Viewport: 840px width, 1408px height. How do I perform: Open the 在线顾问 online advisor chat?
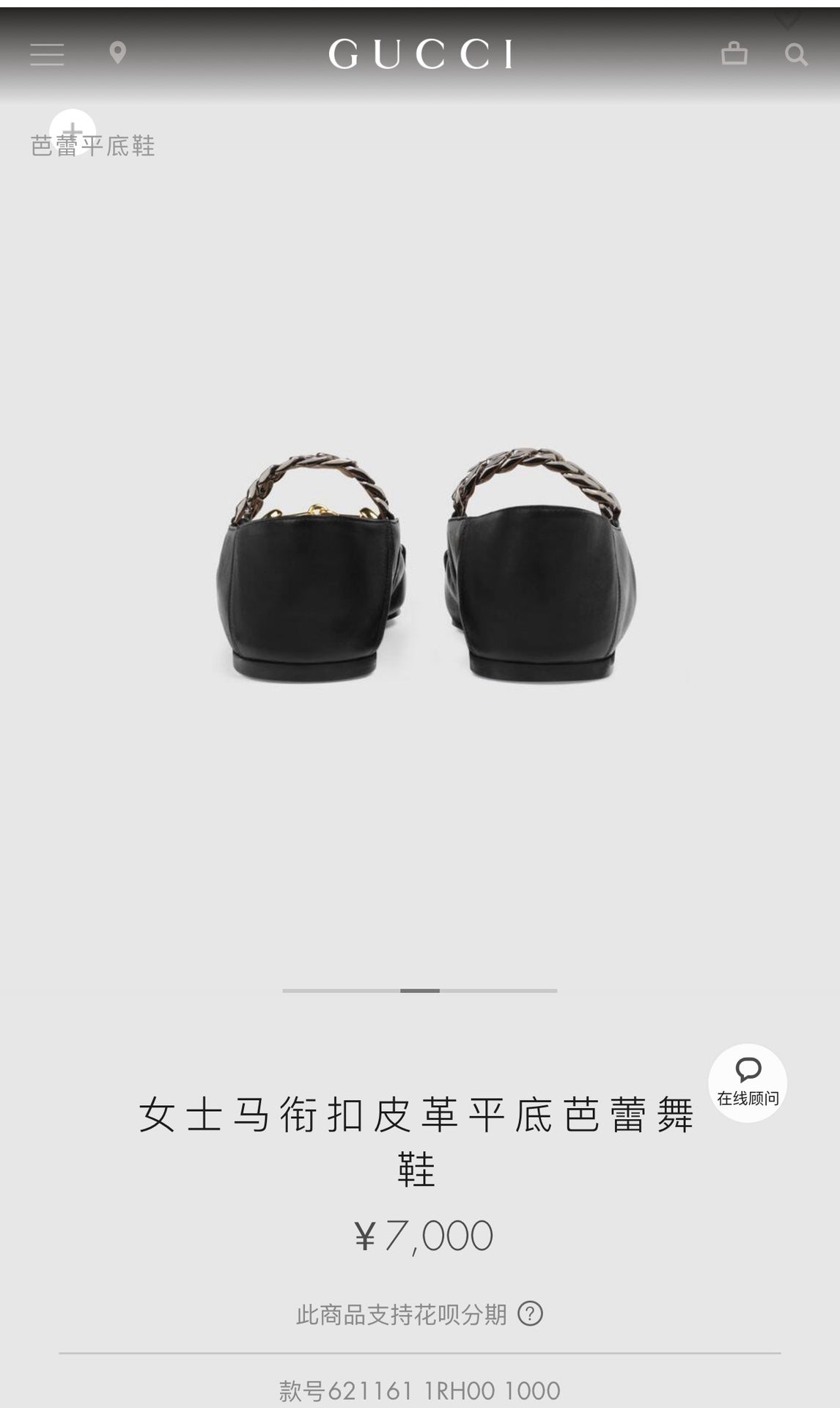(x=747, y=1082)
